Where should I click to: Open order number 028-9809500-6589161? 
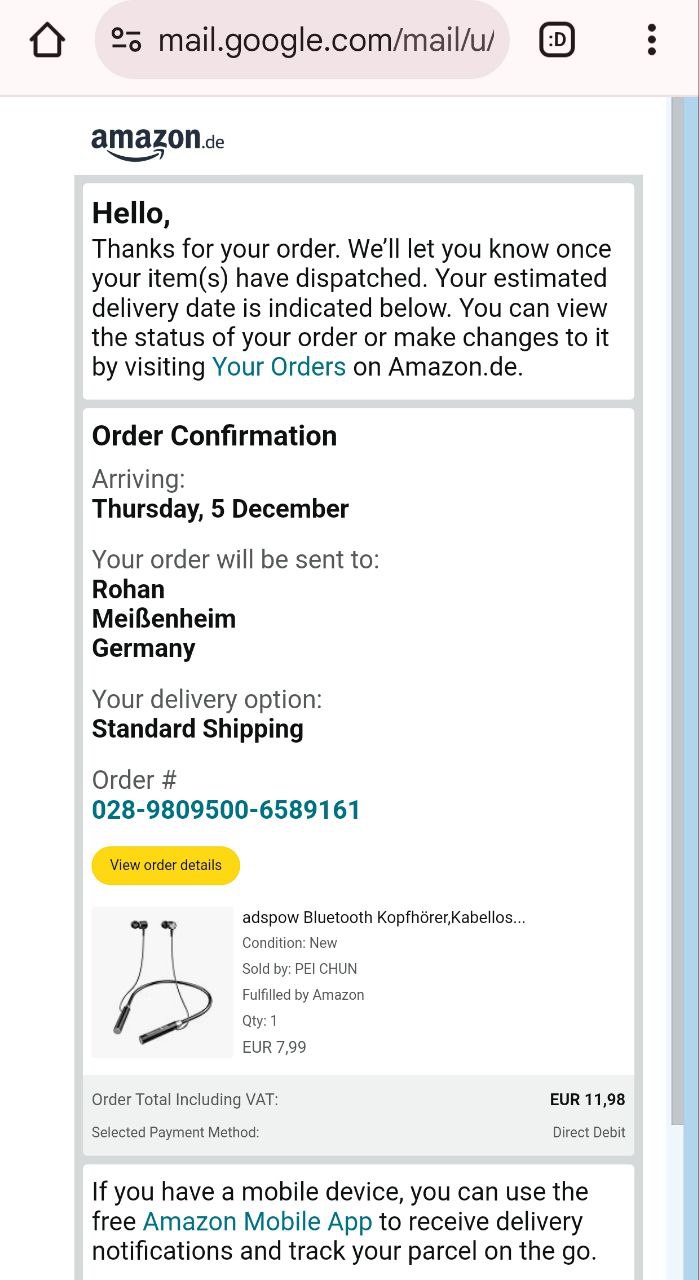pos(226,809)
